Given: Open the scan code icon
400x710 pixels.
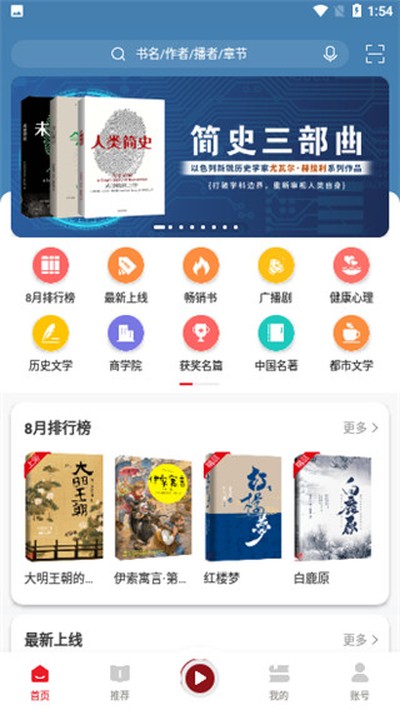Looking at the screenshot, I should (375, 54).
